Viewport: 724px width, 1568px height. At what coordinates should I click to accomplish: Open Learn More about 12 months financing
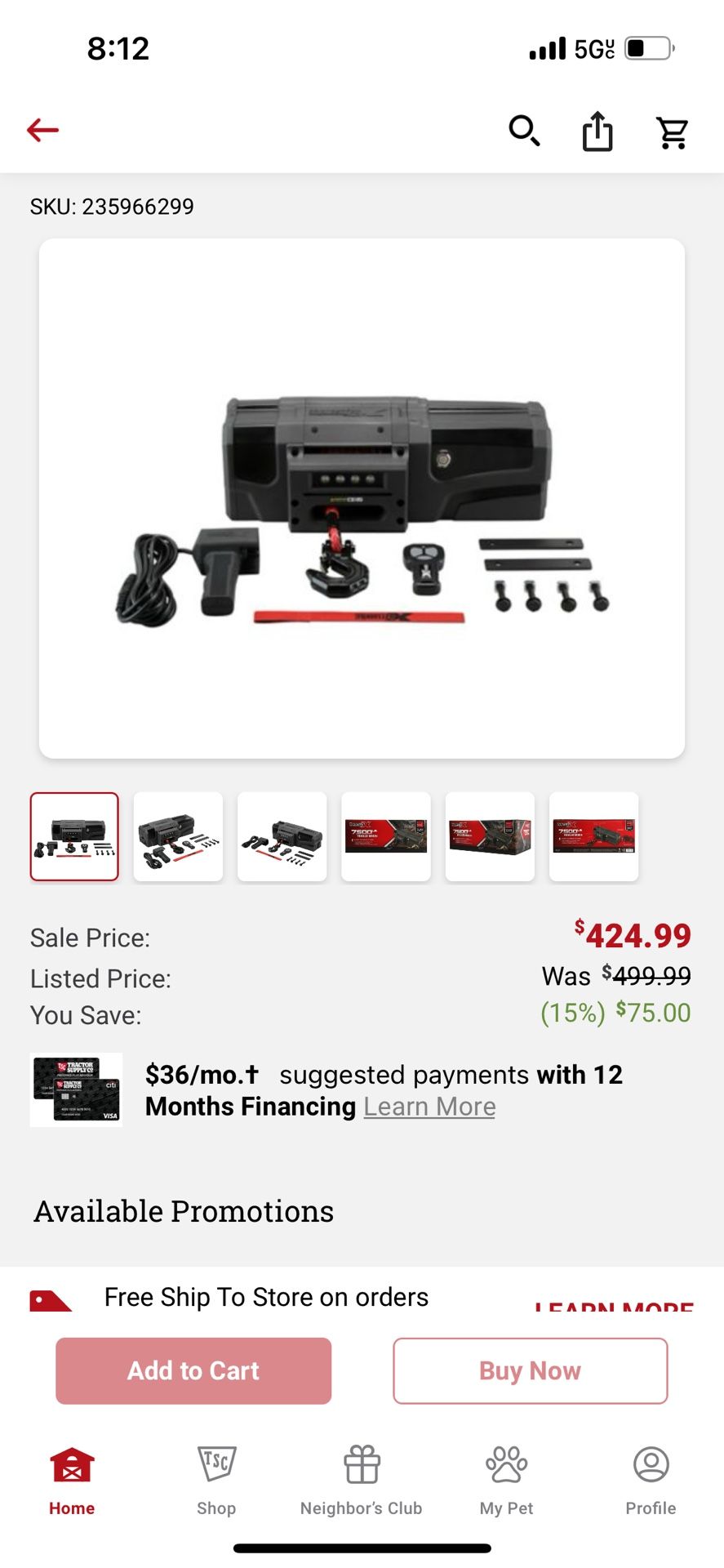429,1107
